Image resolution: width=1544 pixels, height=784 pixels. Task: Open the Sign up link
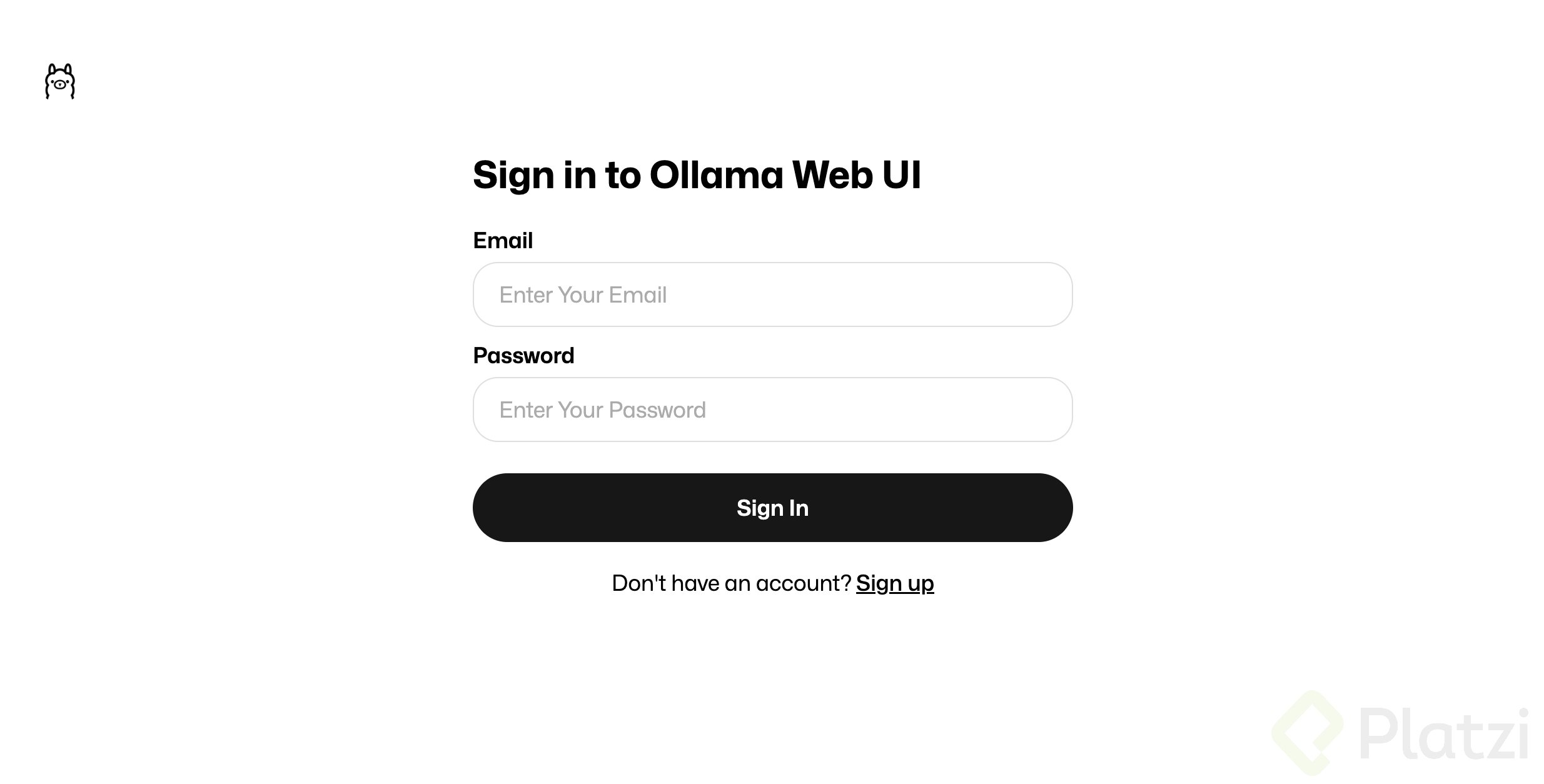894,583
